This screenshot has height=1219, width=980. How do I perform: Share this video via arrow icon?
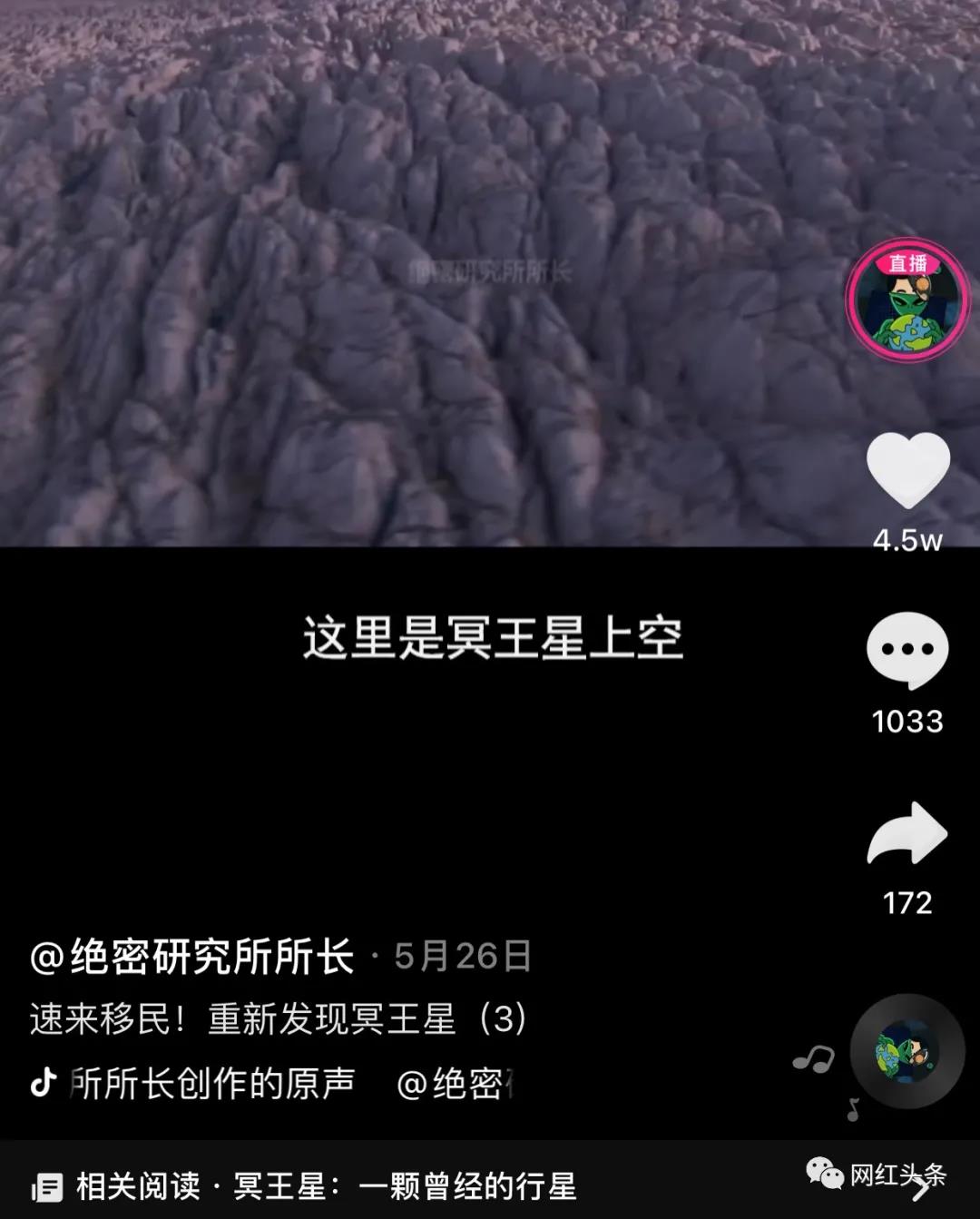tap(907, 833)
